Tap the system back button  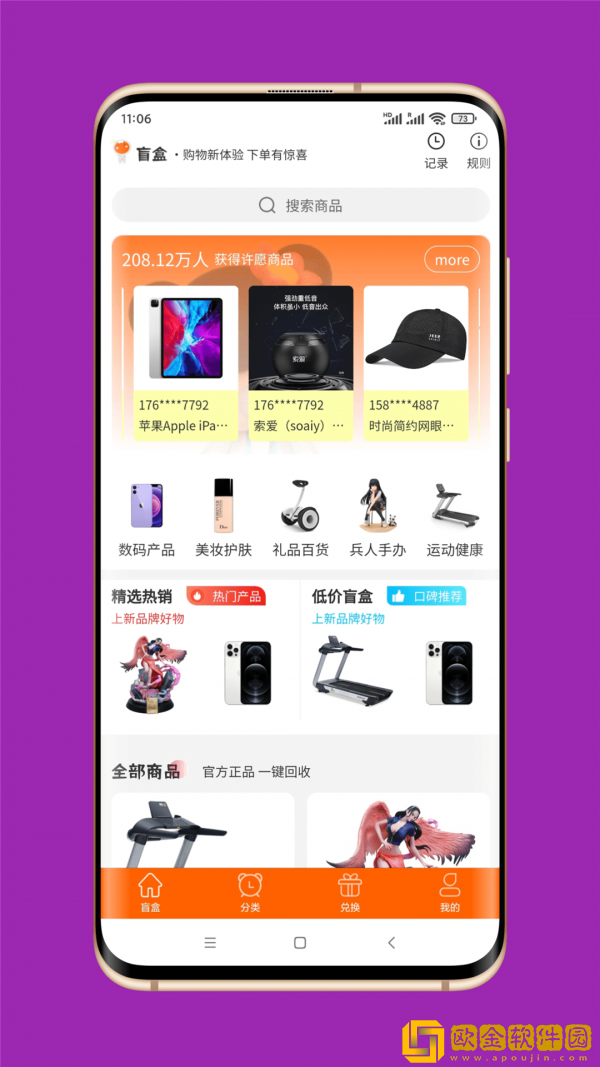391,943
